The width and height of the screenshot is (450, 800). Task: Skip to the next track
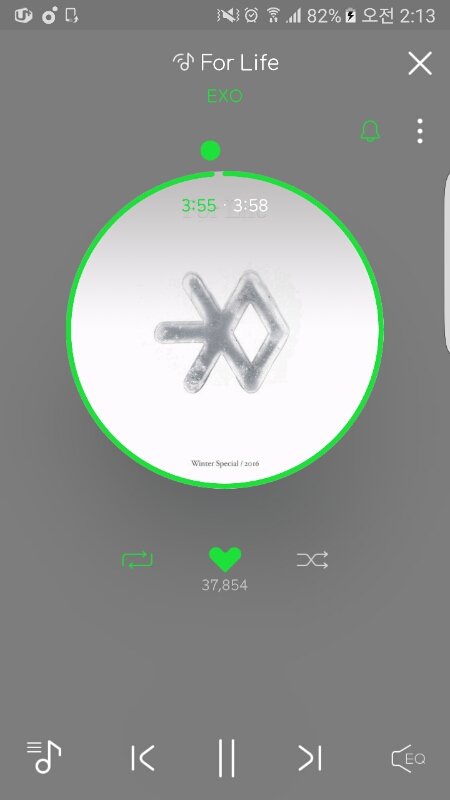point(310,758)
